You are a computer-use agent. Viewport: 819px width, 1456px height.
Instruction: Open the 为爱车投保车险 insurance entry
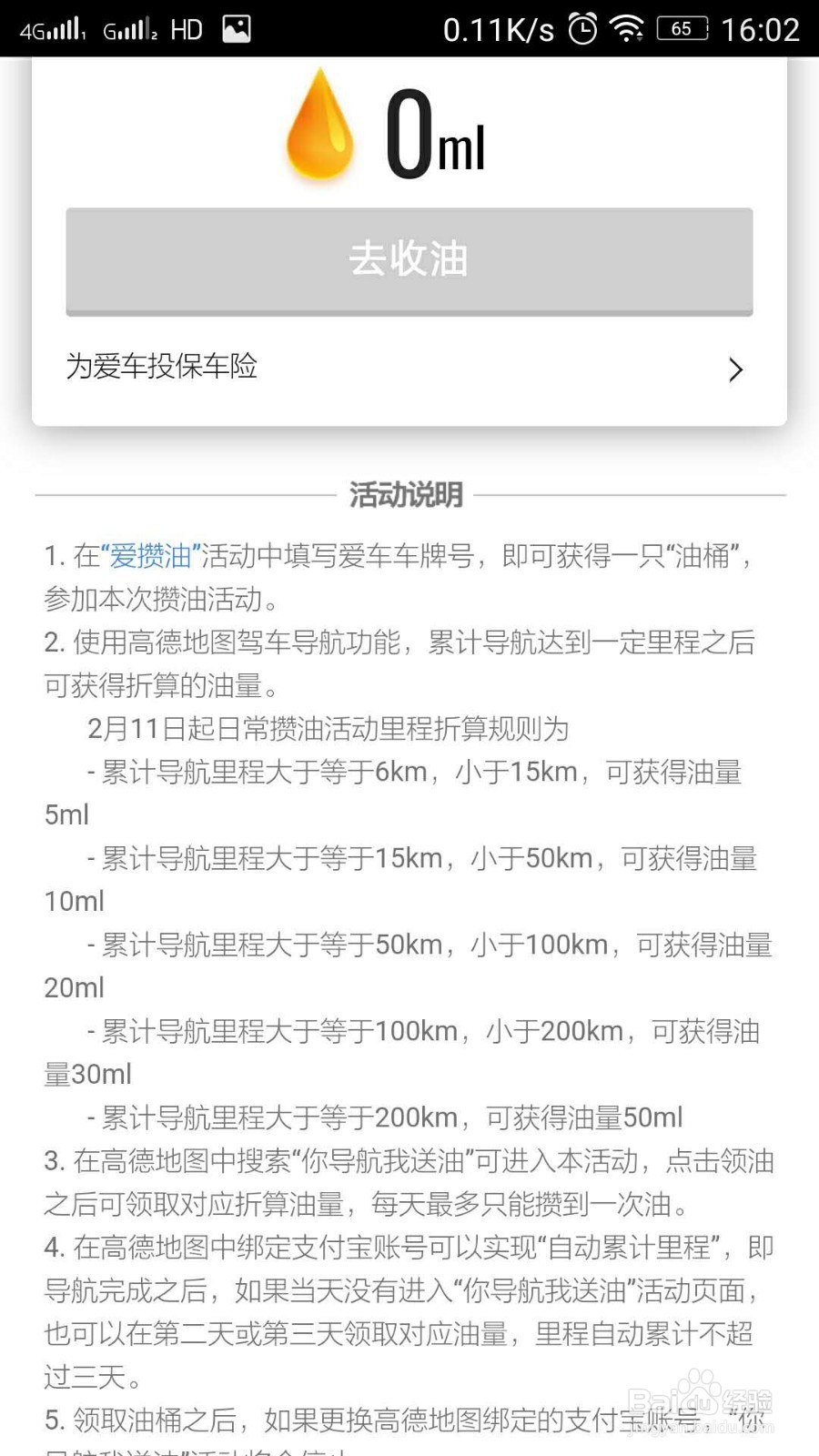tap(164, 368)
